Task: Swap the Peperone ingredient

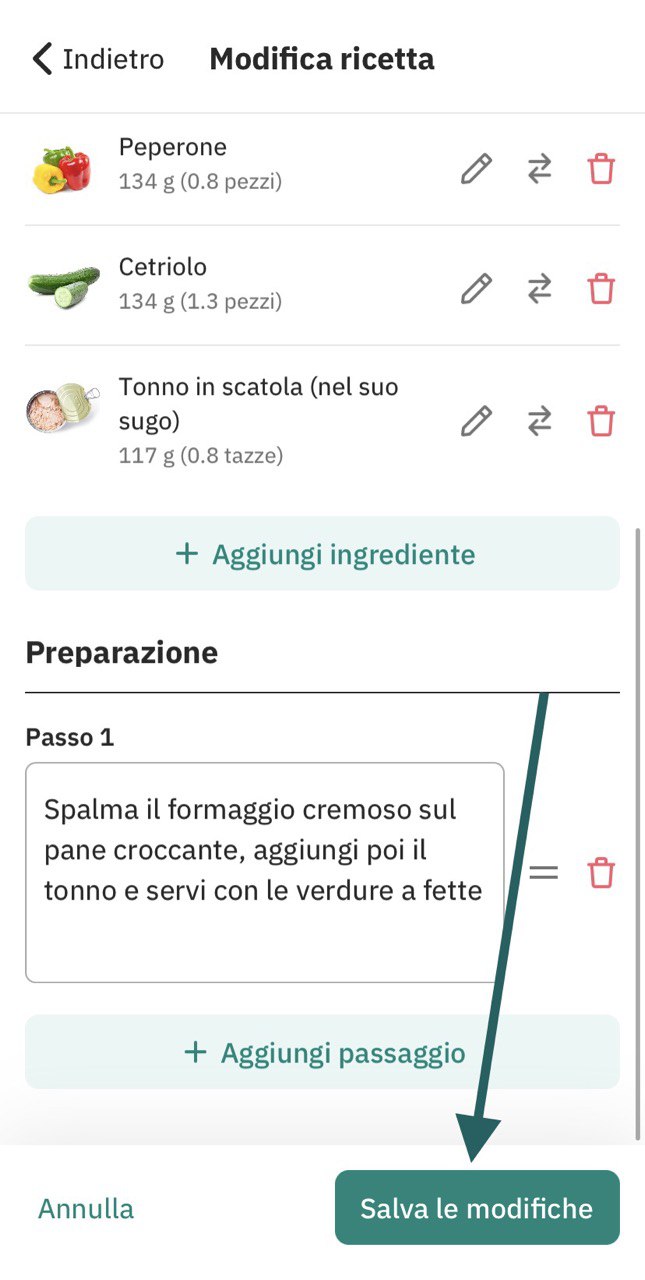Action: click(x=539, y=169)
